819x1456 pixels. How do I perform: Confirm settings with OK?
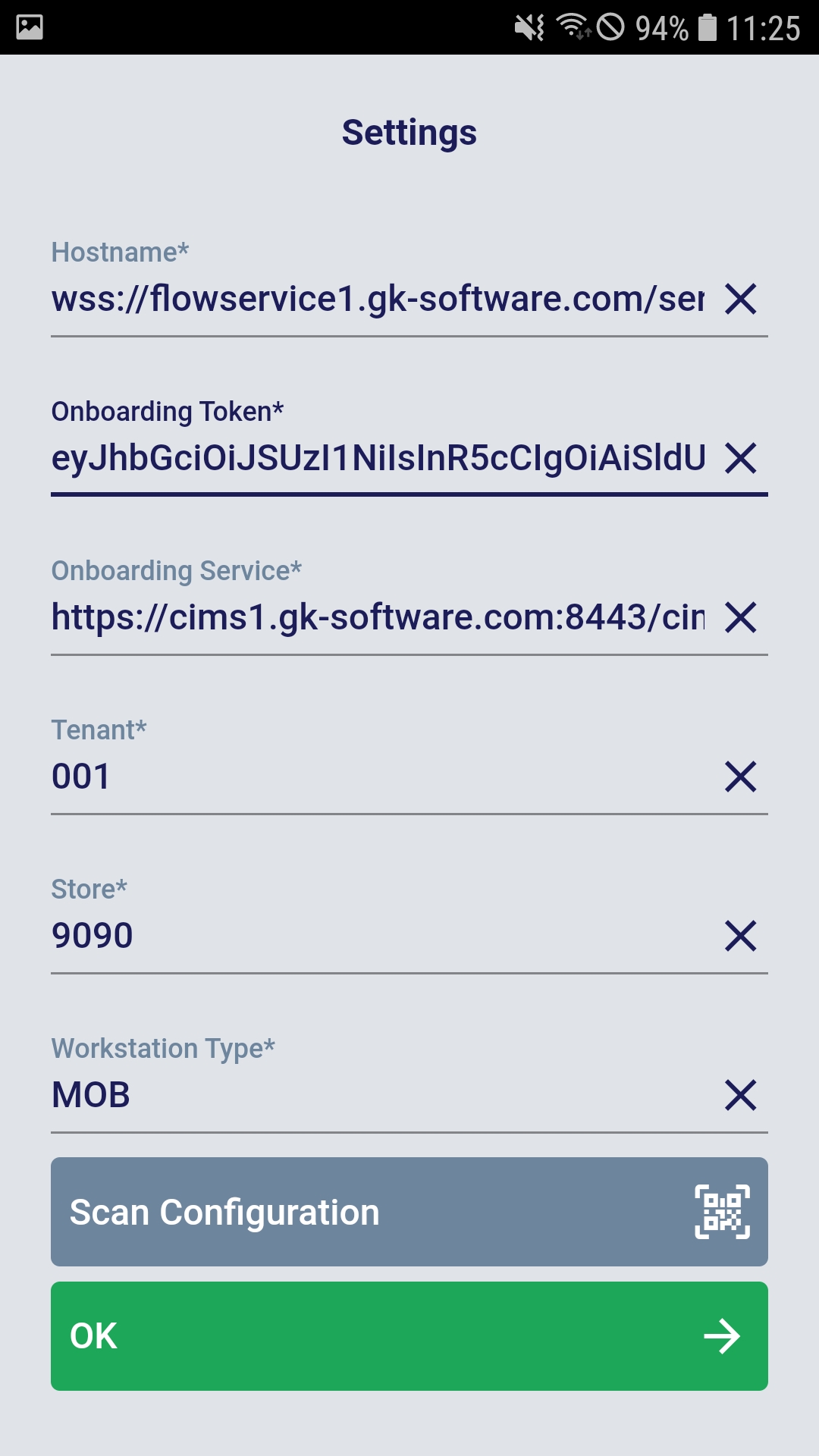[409, 1336]
